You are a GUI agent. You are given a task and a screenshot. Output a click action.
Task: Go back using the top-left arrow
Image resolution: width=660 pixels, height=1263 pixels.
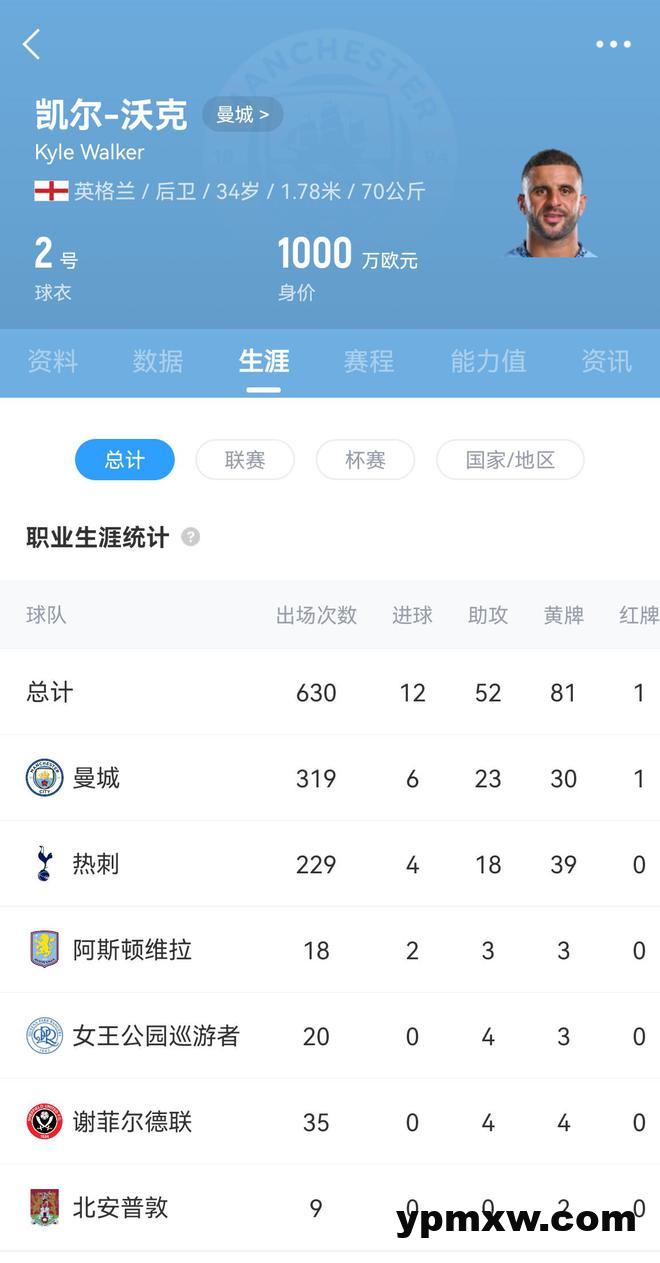coord(32,44)
